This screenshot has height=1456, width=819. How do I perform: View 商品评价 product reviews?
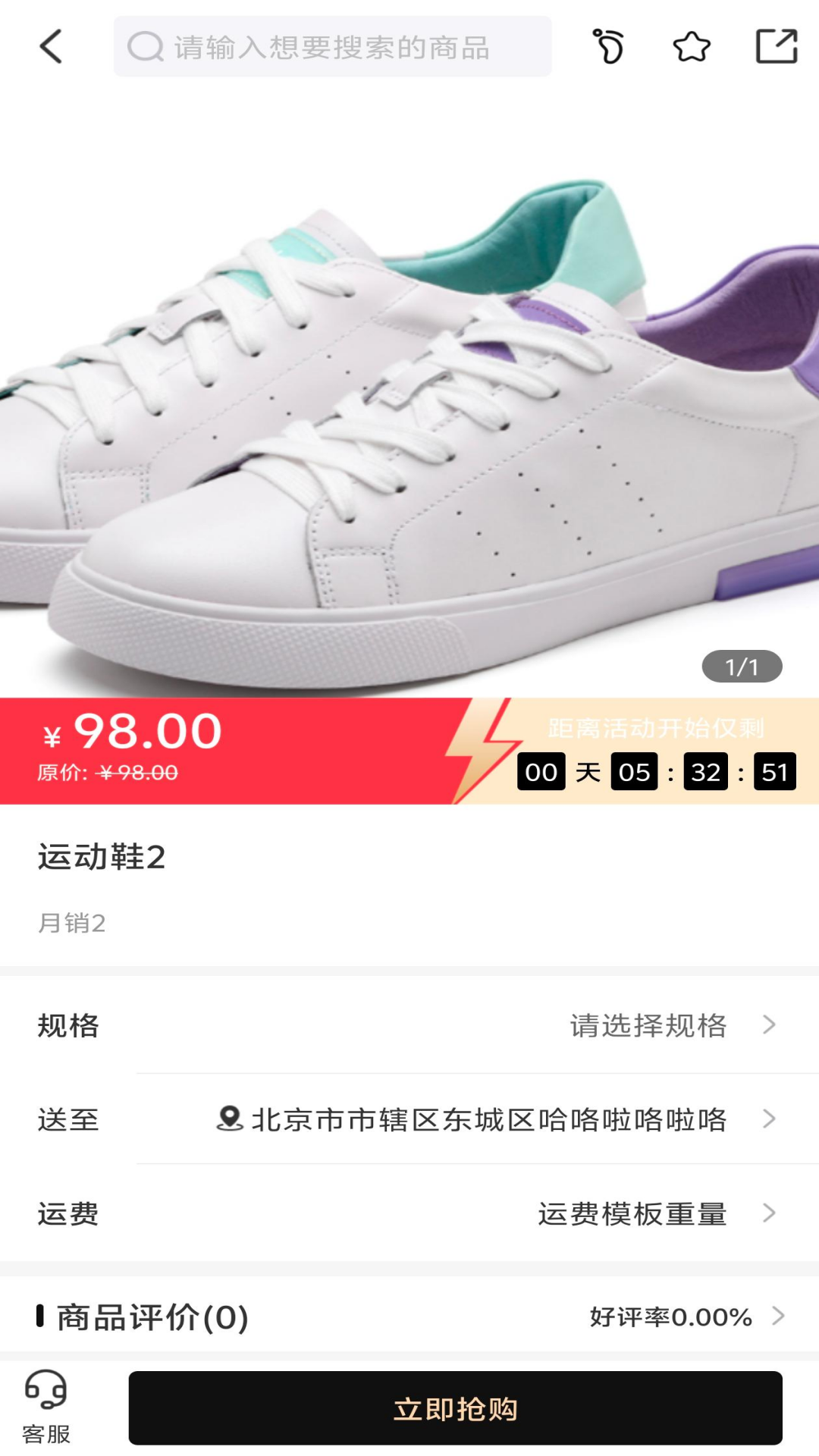coord(409,1317)
